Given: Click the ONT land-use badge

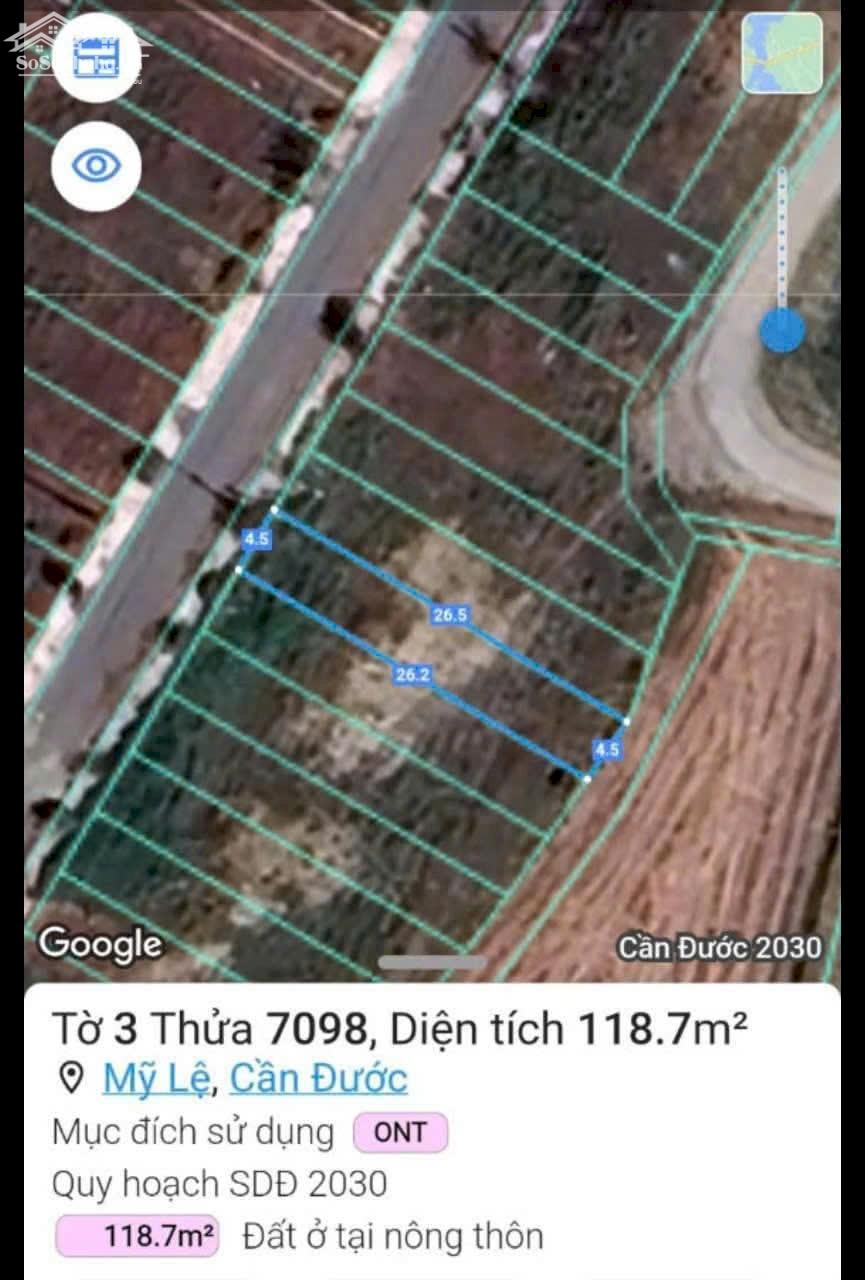Looking at the screenshot, I should pos(400,1132).
